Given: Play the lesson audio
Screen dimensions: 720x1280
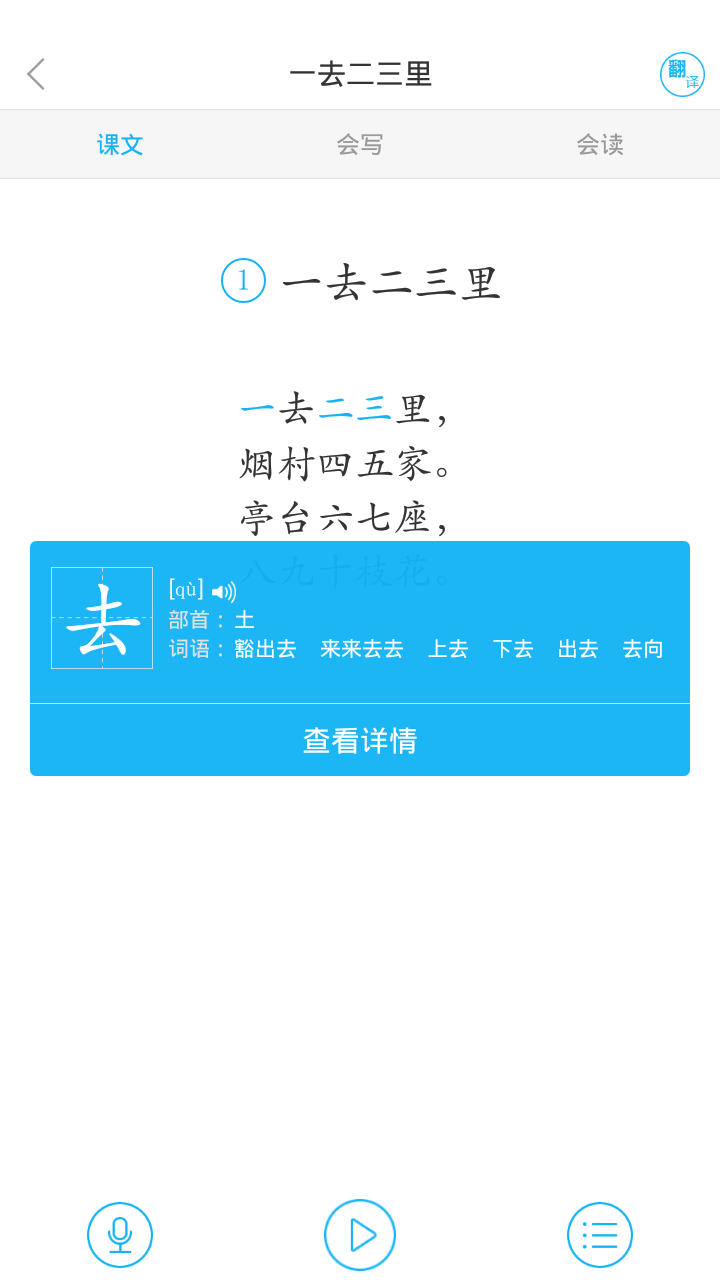Looking at the screenshot, I should tap(360, 1235).
